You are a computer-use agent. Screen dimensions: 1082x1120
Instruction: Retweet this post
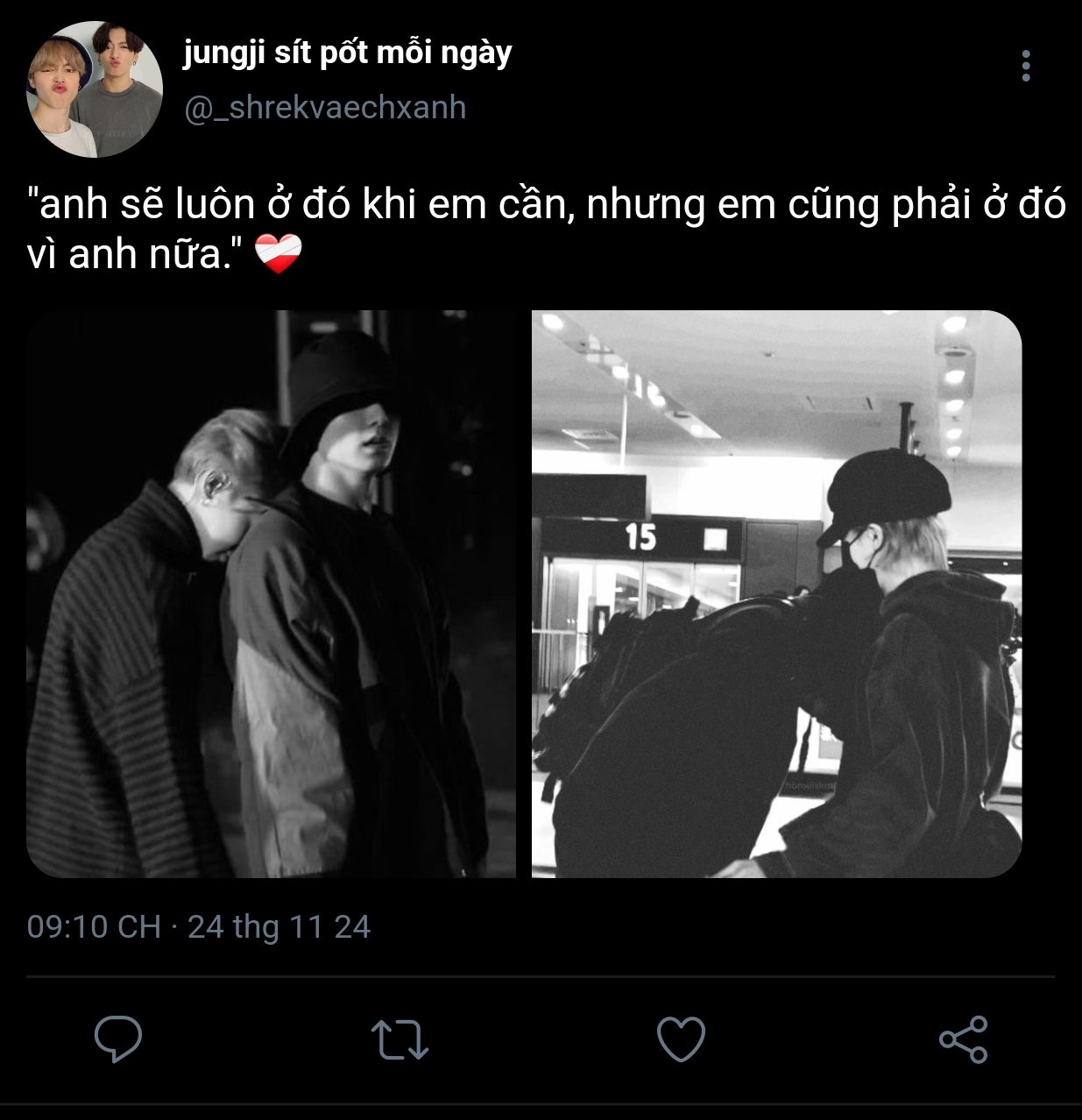tap(400, 1039)
